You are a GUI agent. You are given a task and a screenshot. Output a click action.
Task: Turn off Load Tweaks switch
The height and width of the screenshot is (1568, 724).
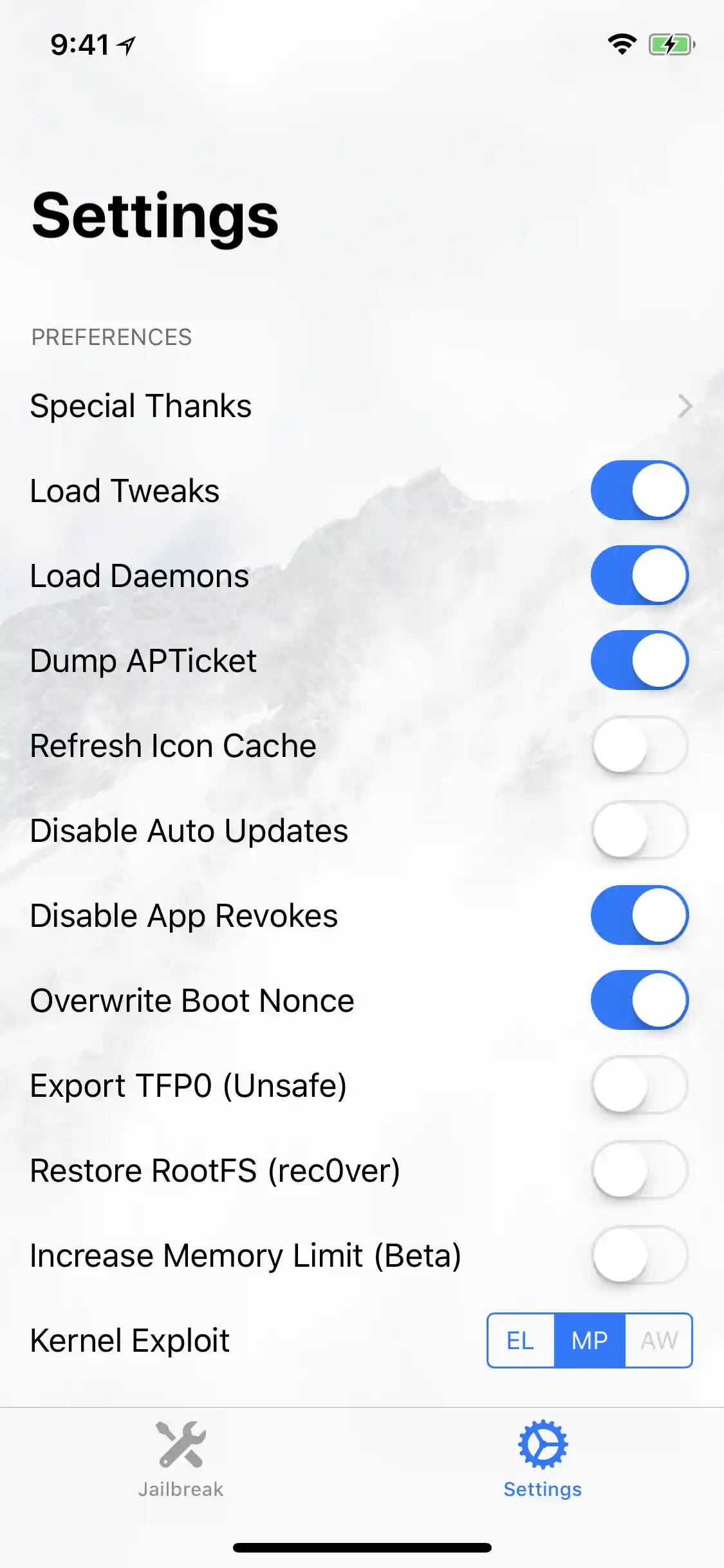tap(639, 490)
